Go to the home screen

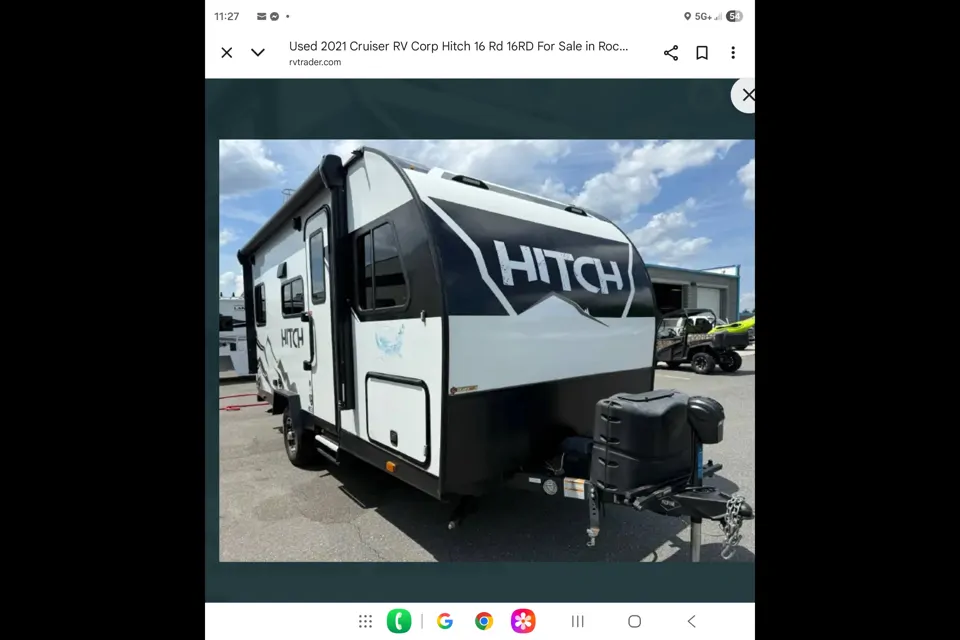(x=634, y=621)
